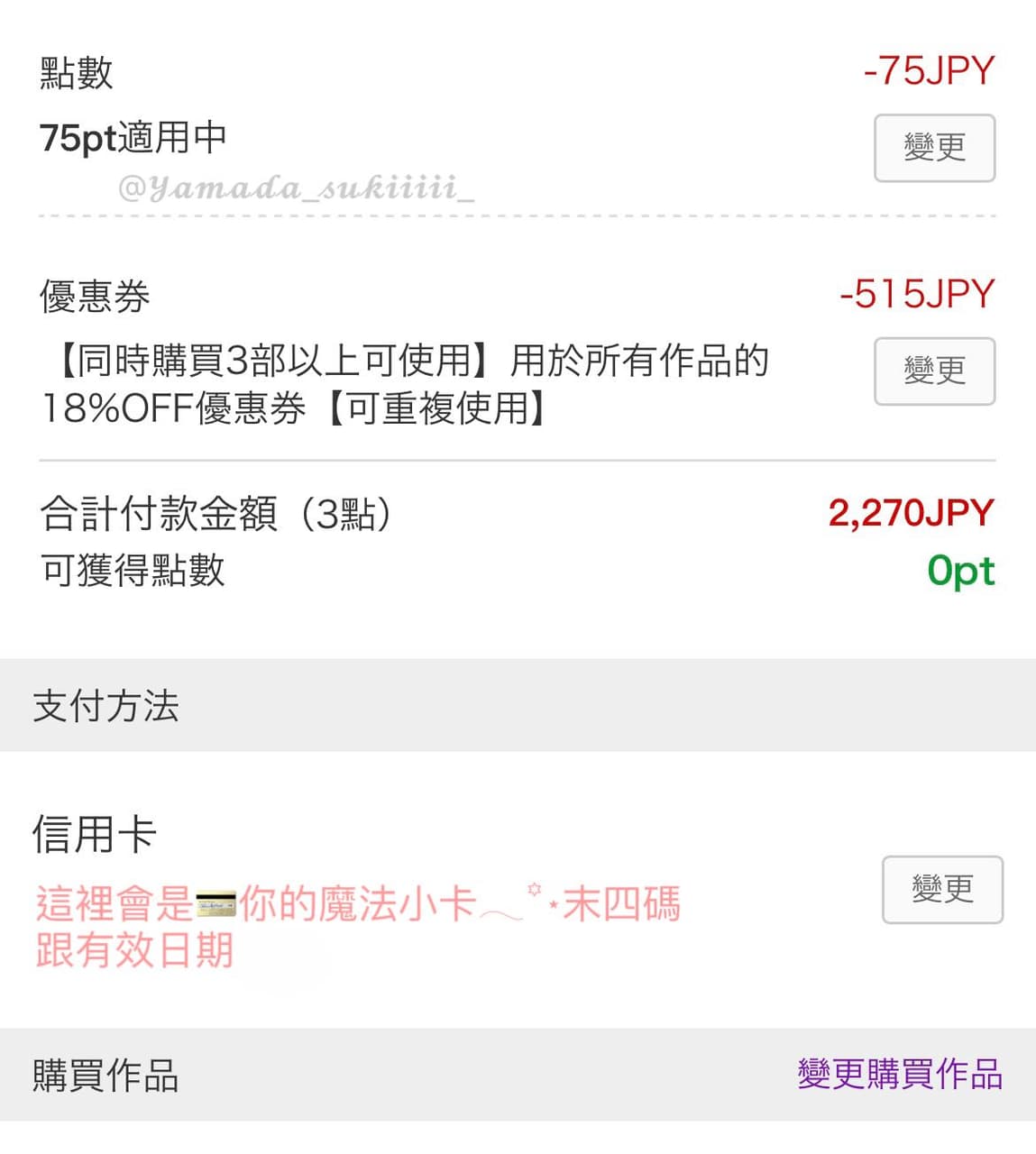Open the 變更購買作品 link
Image resolution: width=1036 pixels, height=1154 pixels.
(x=900, y=1075)
